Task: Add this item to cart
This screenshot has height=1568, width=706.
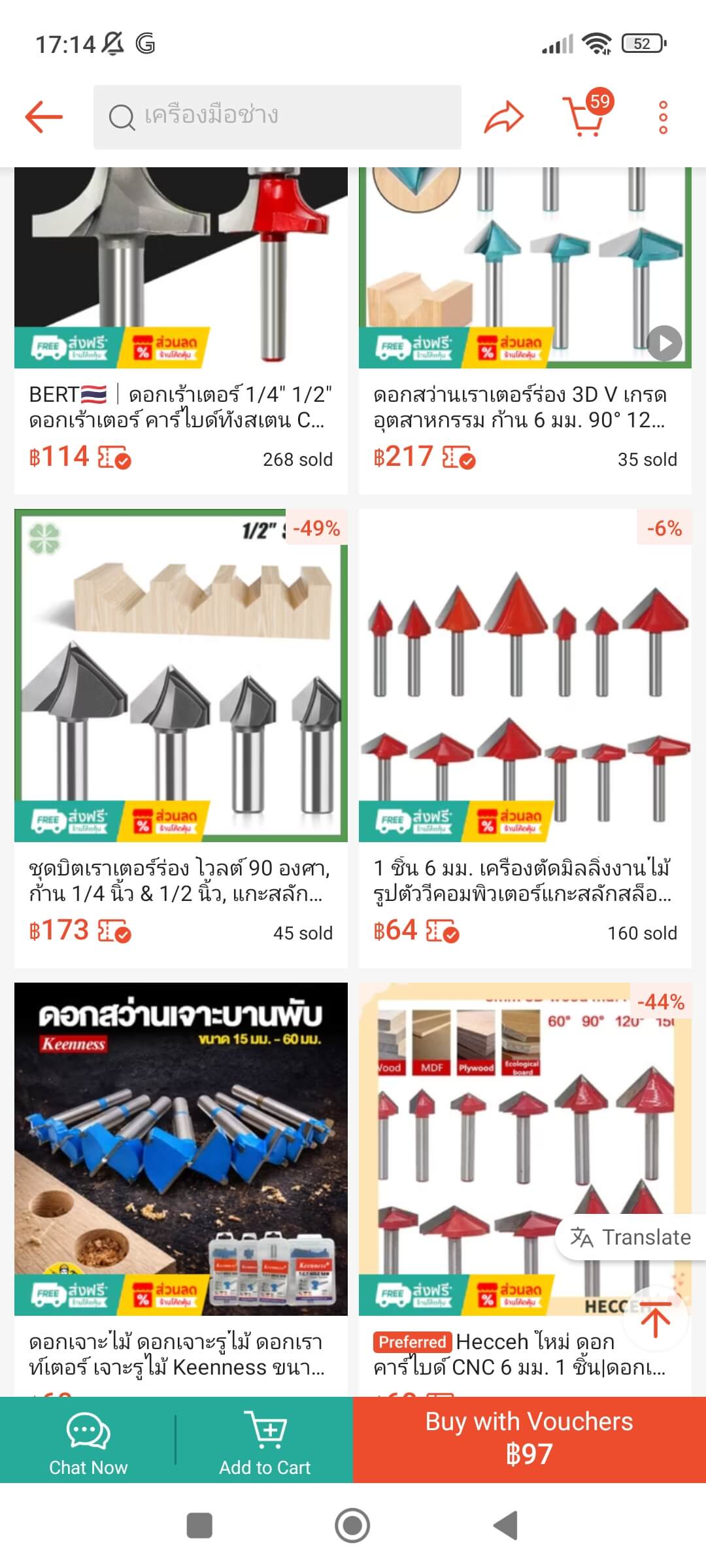Action: 265,1440
